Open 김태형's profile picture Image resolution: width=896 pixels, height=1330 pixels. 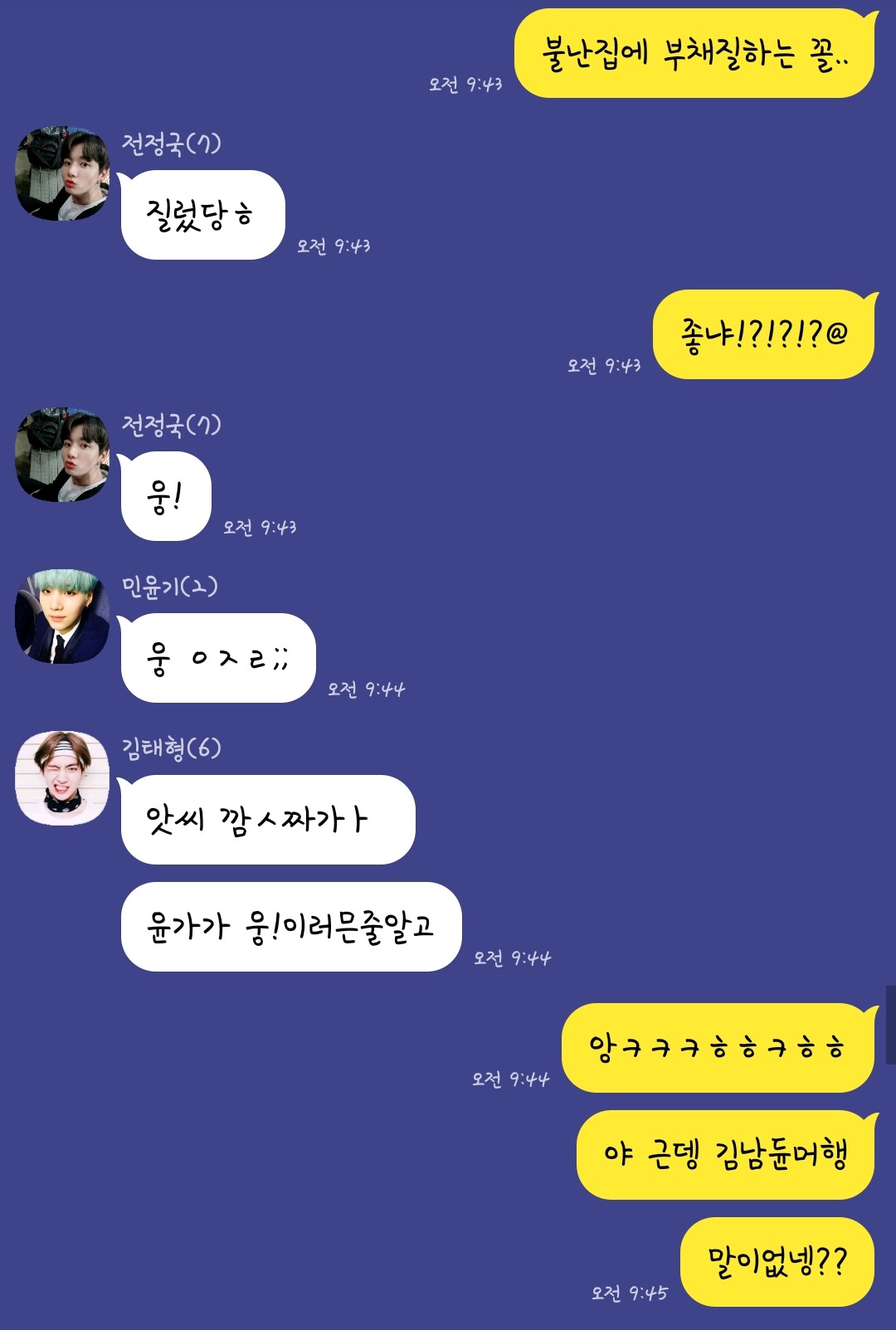tap(62, 778)
